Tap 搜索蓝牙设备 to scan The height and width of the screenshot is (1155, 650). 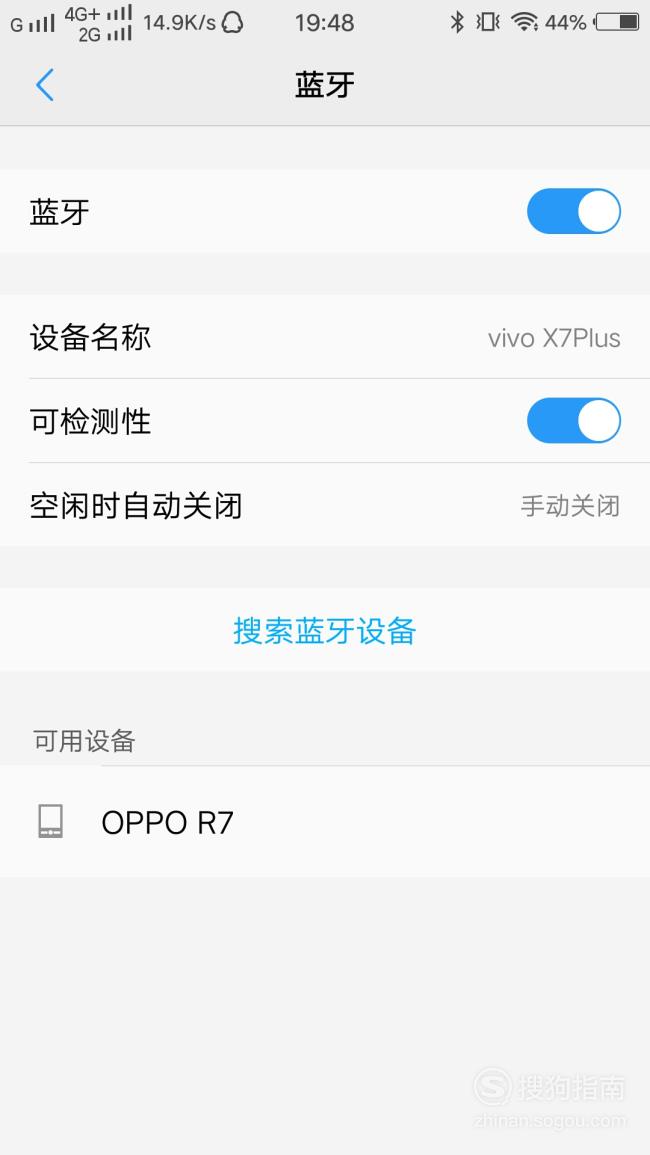click(x=325, y=631)
